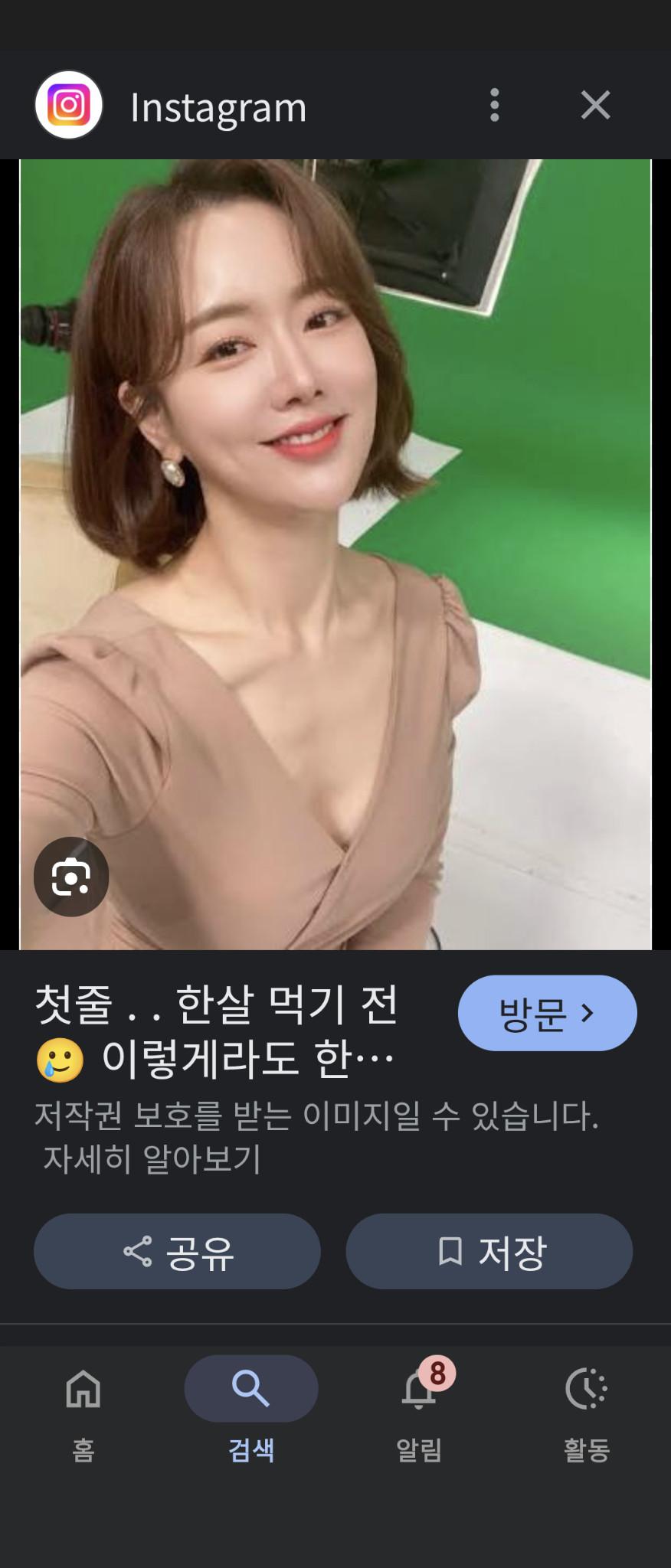Tap the 방문 button to visit the page
Viewport: 671px width, 1568px height.
pyautogui.click(x=547, y=1013)
